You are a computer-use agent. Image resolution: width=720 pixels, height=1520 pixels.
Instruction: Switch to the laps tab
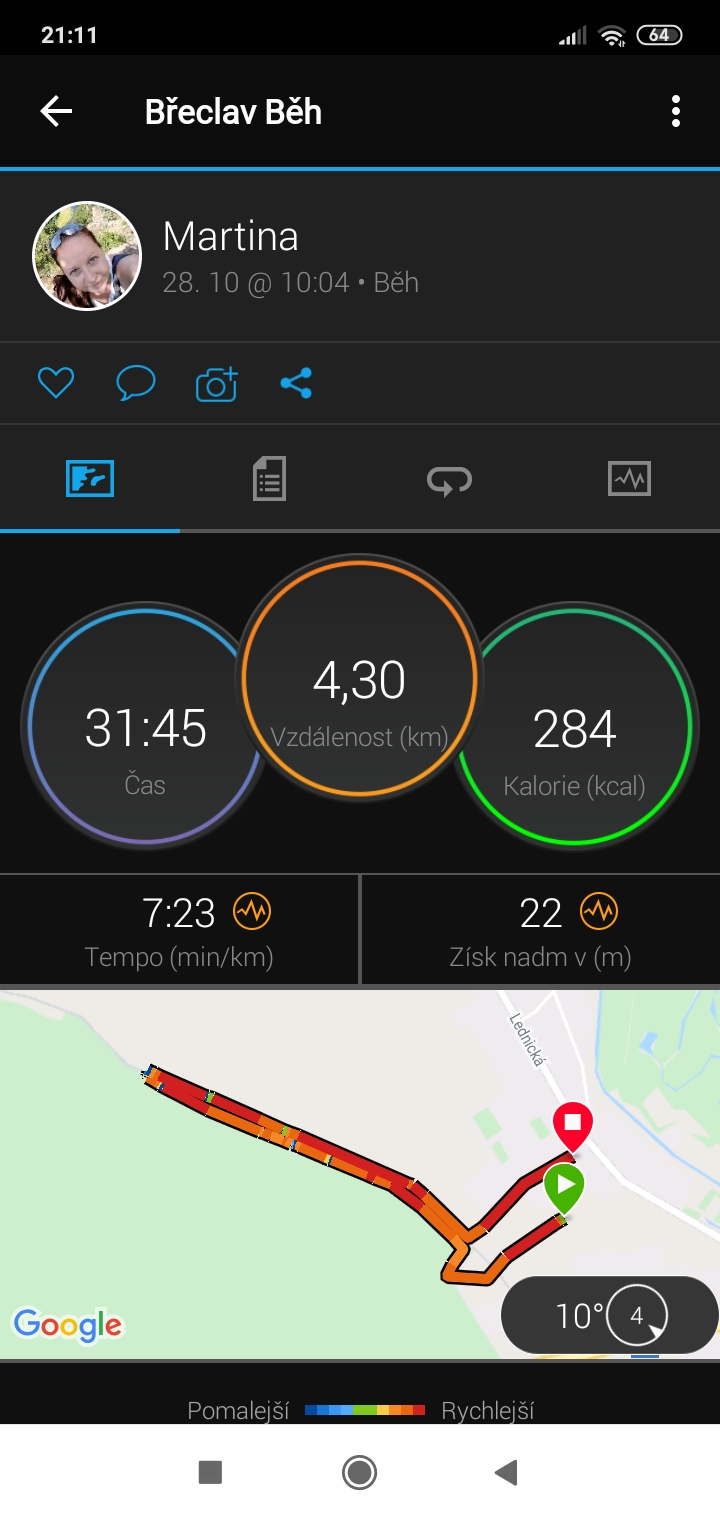[449, 479]
